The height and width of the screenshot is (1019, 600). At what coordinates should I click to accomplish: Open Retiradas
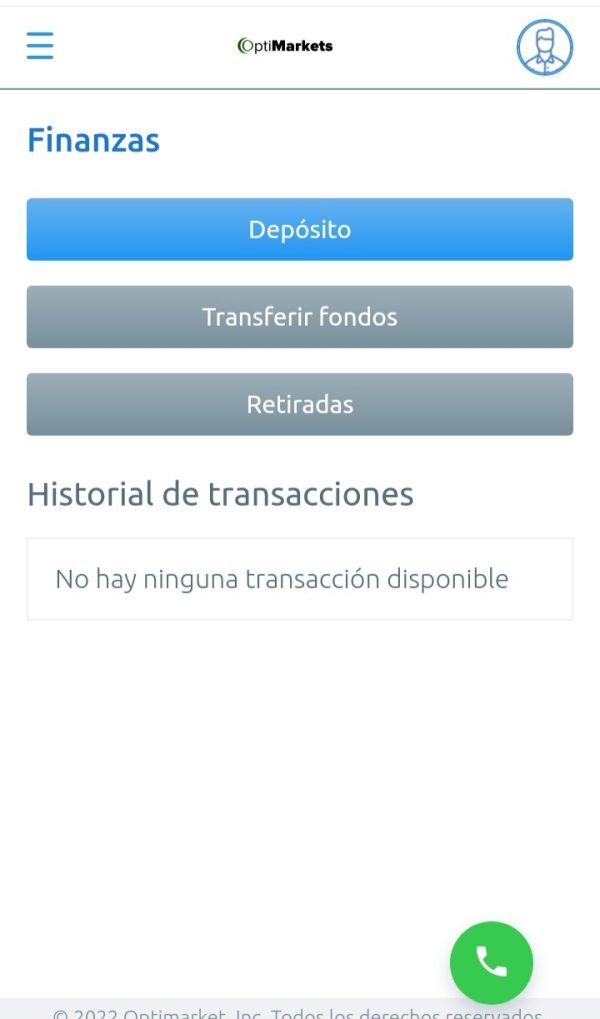pyautogui.click(x=300, y=404)
